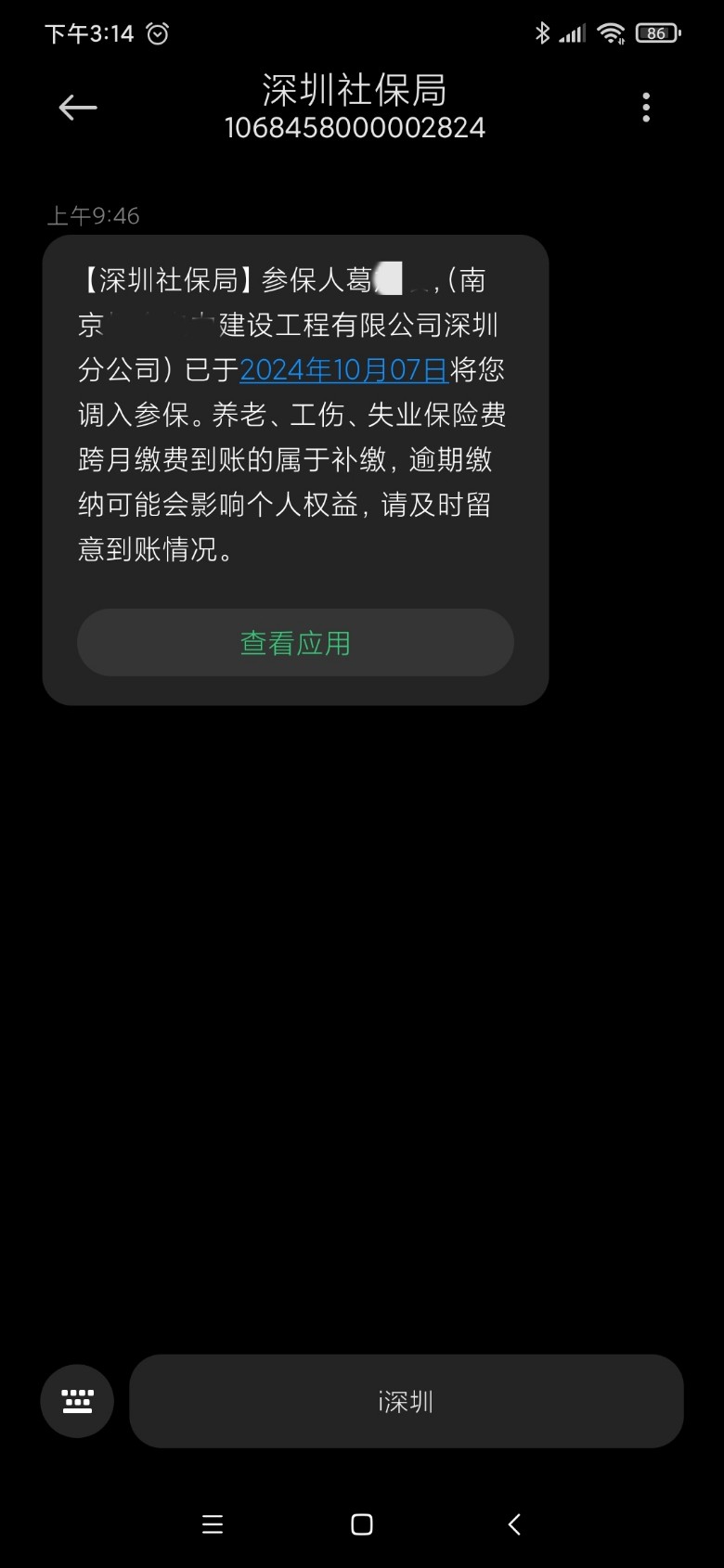The width and height of the screenshot is (724, 1568).
Task: Open the i深圳 service menu
Action: tap(407, 1401)
